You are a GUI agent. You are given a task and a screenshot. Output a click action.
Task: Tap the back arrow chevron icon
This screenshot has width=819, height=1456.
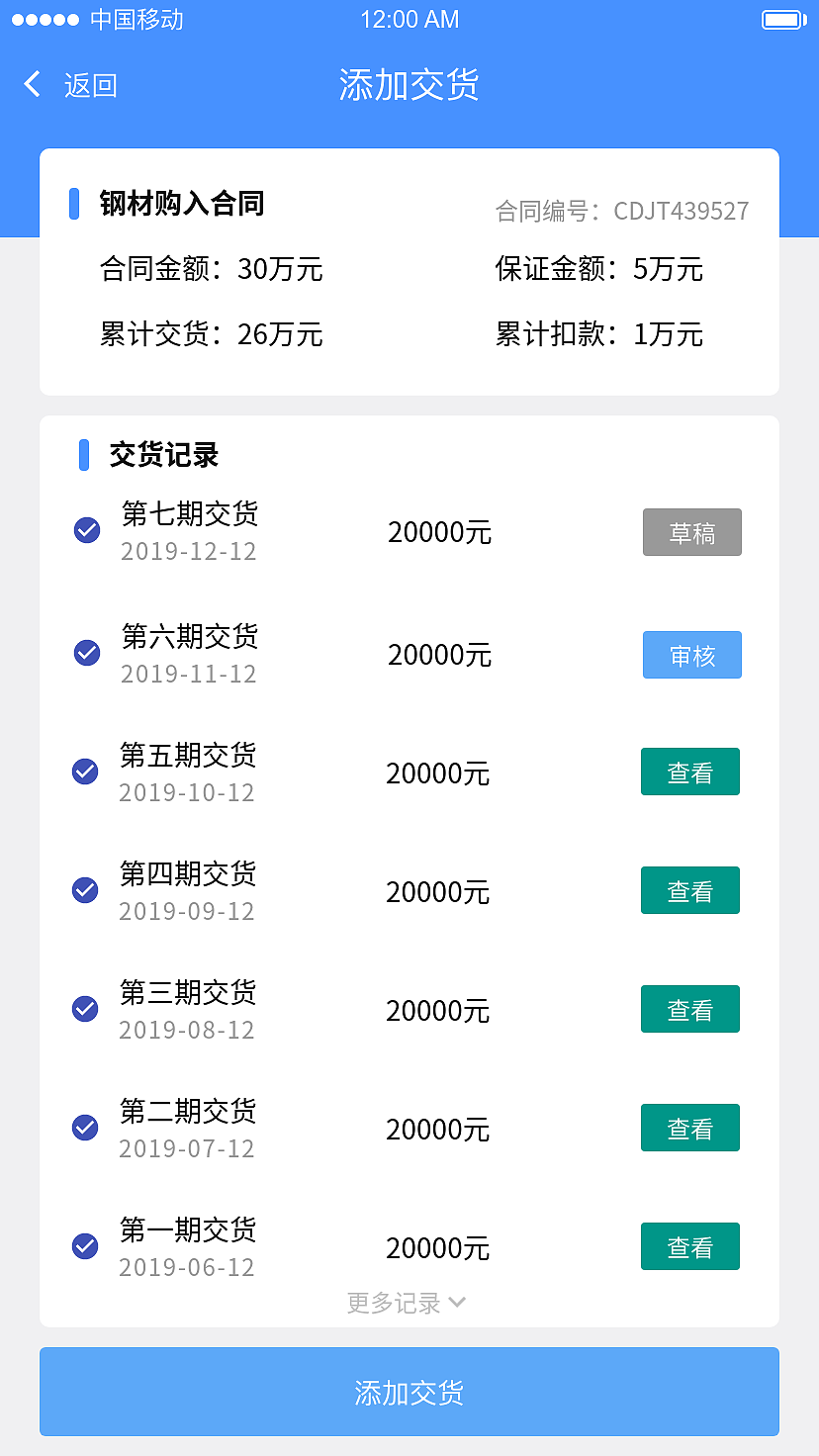pos(32,84)
